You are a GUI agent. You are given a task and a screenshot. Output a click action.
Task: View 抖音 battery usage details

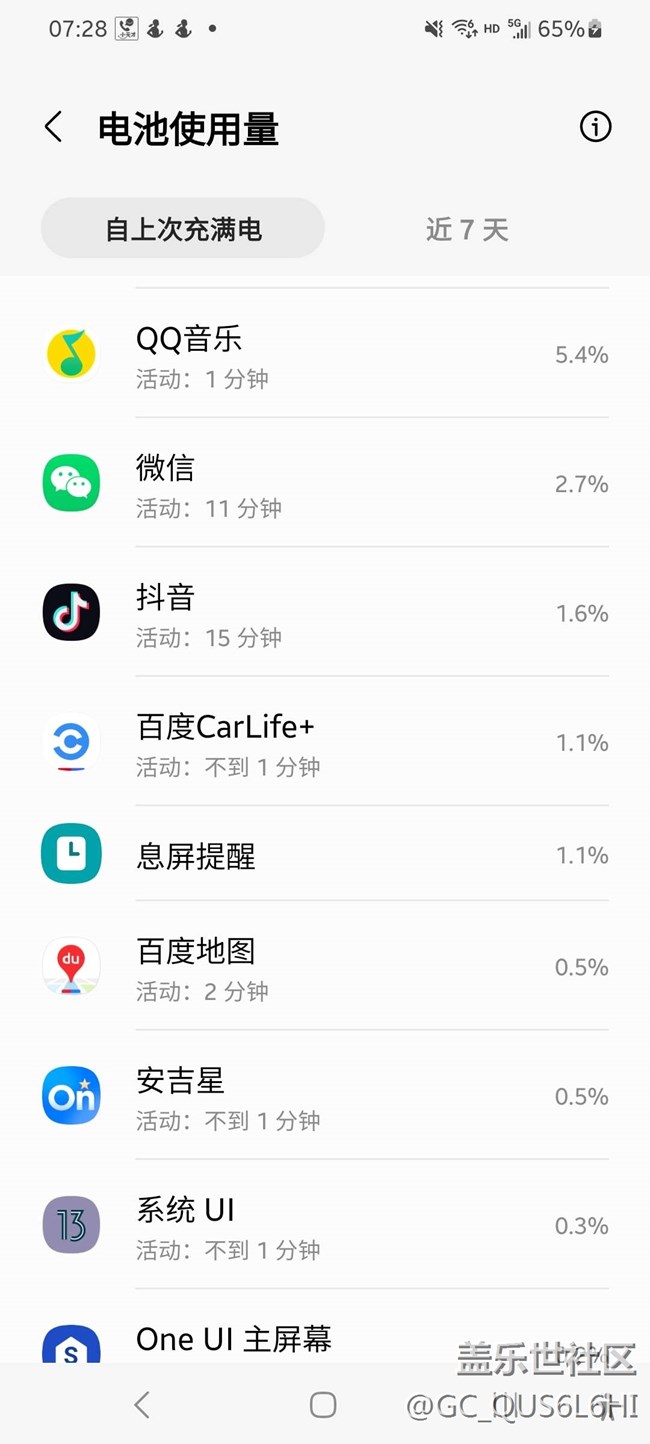click(x=325, y=612)
